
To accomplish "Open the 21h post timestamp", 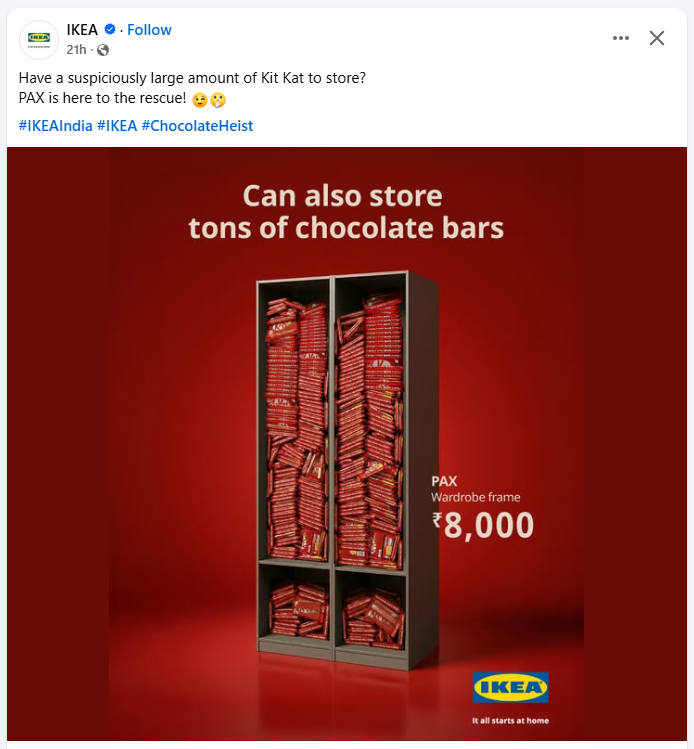I will tap(76, 50).
